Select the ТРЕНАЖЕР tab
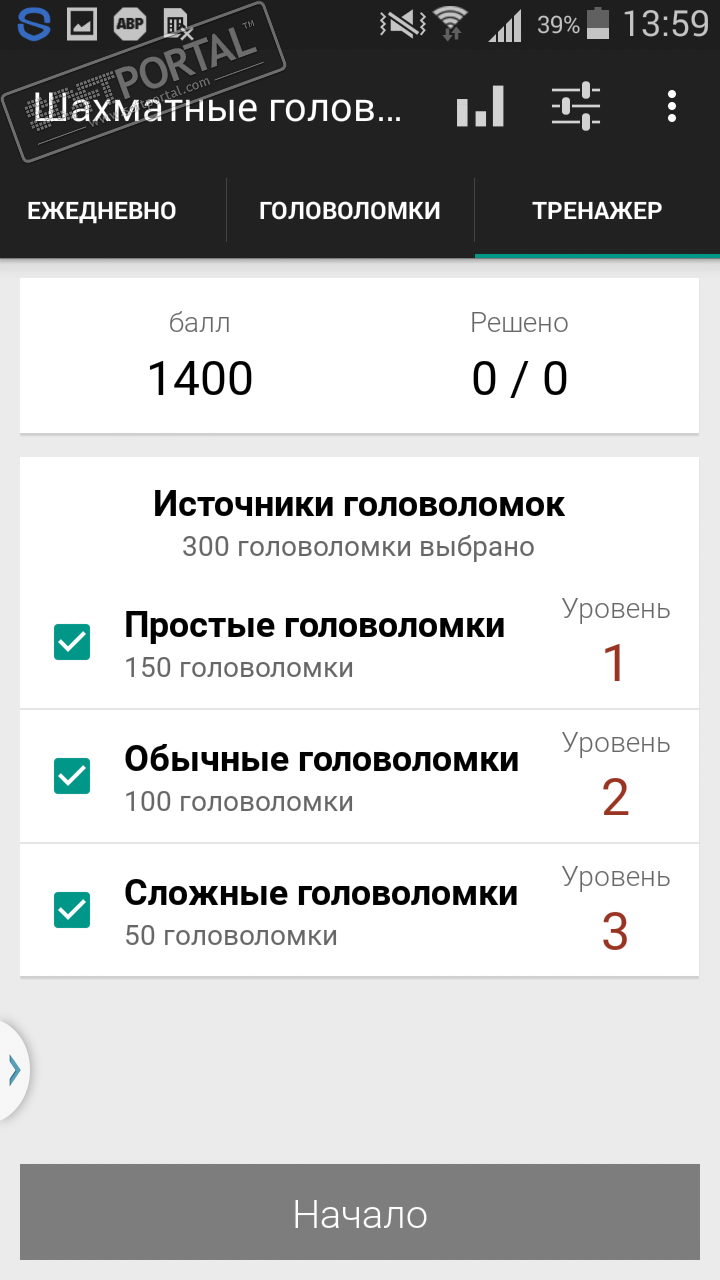The image size is (720, 1280). coord(597,211)
